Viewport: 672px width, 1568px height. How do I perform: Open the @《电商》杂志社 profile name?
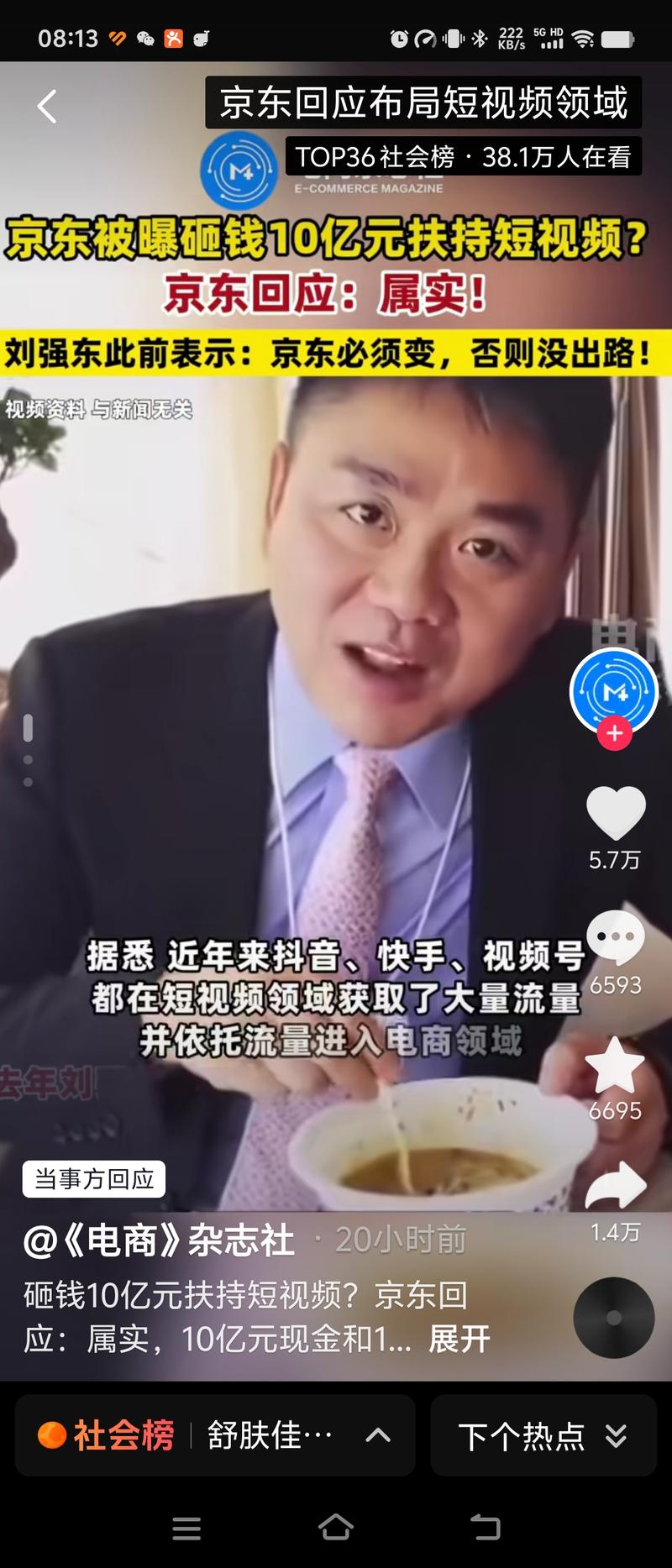pos(160,1240)
